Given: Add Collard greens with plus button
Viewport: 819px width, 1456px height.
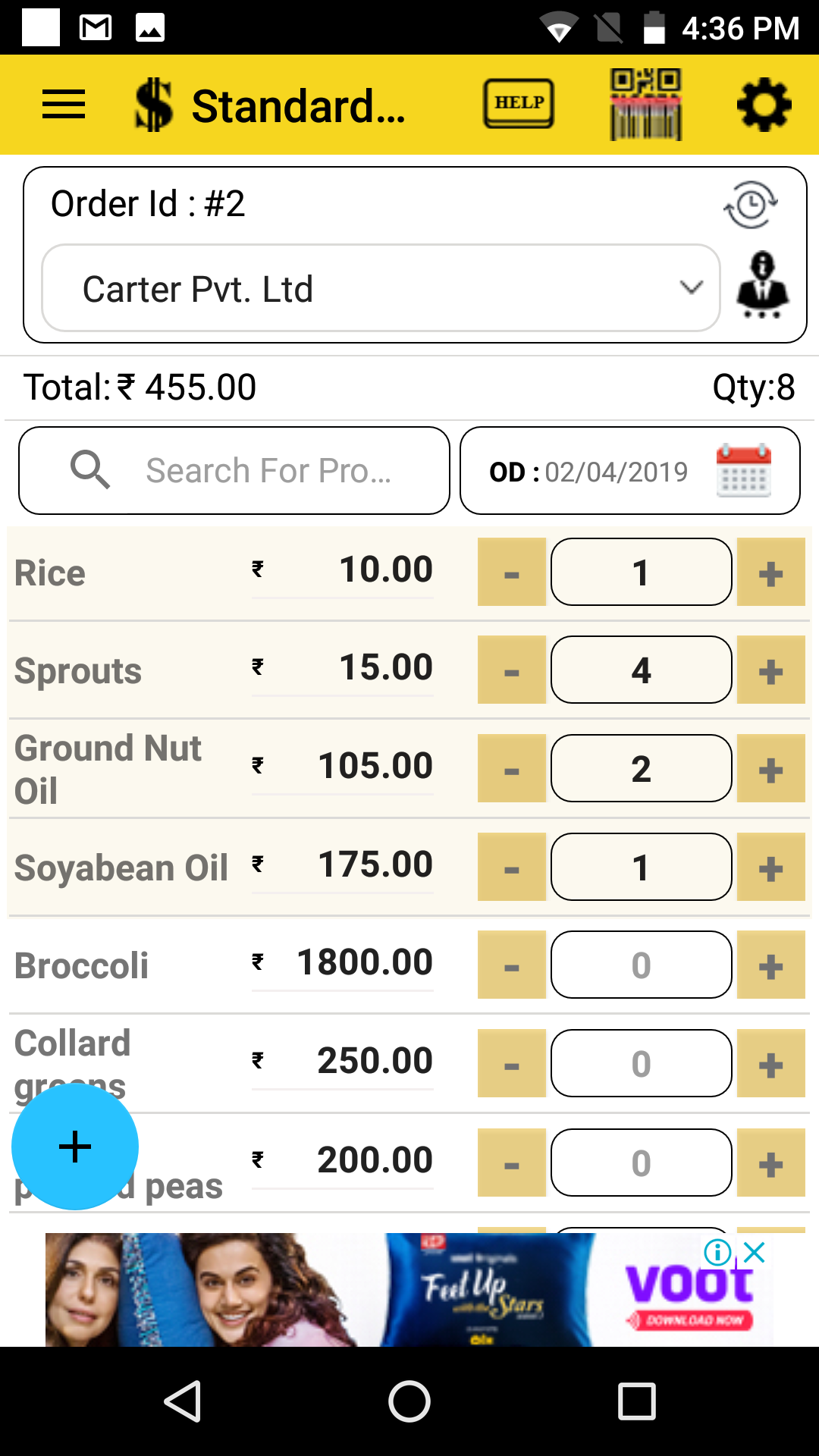Looking at the screenshot, I should (771, 1063).
